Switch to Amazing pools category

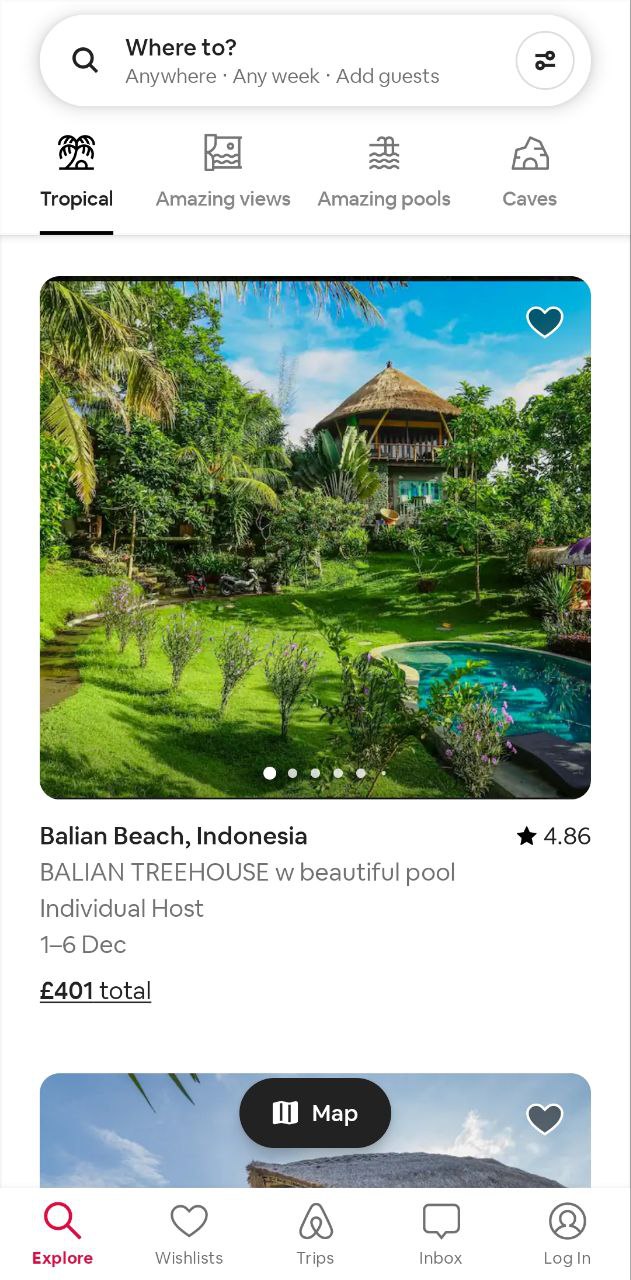(x=384, y=173)
